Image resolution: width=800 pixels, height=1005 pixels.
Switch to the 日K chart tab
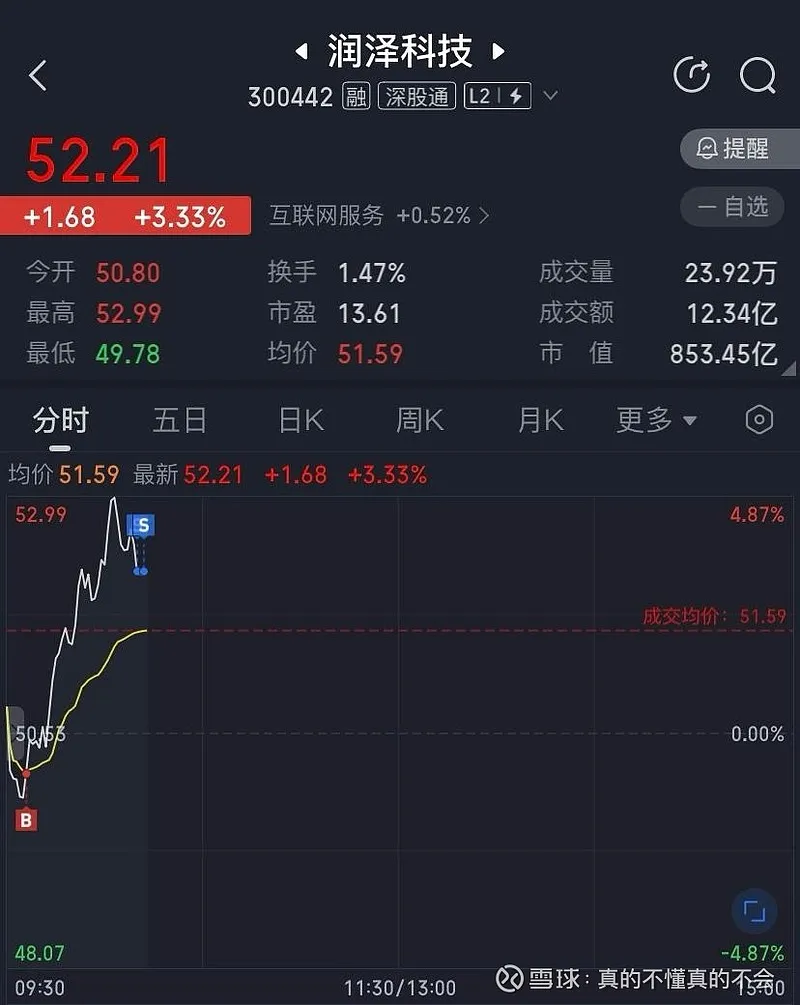(x=301, y=420)
